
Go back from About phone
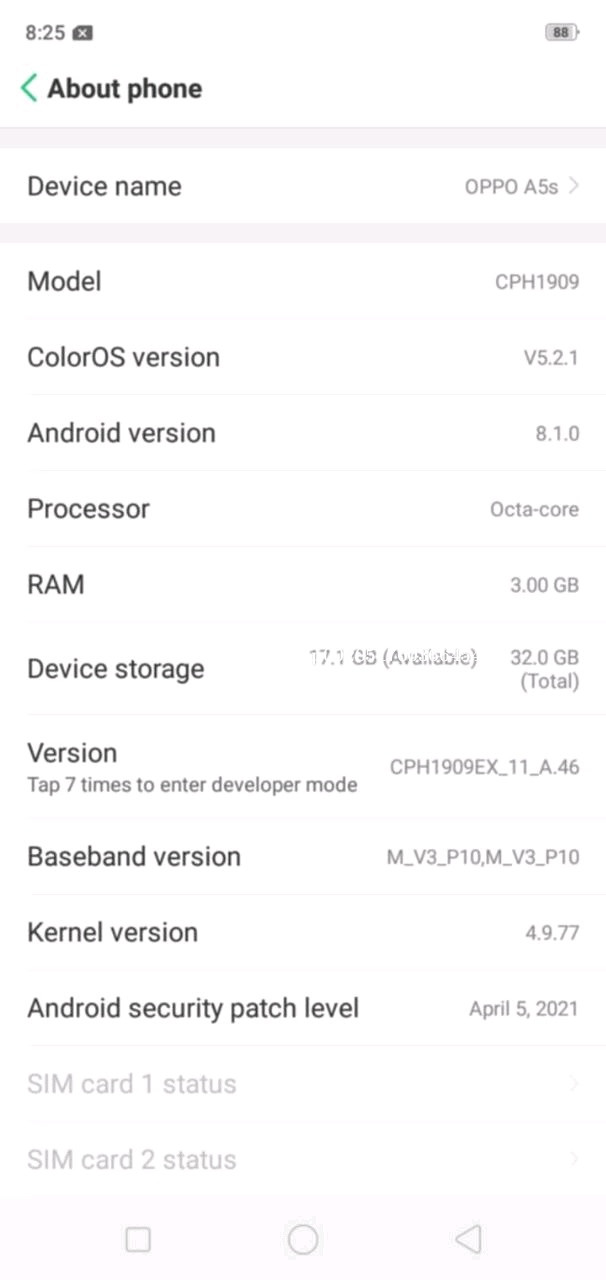click(x=30, y=88)
